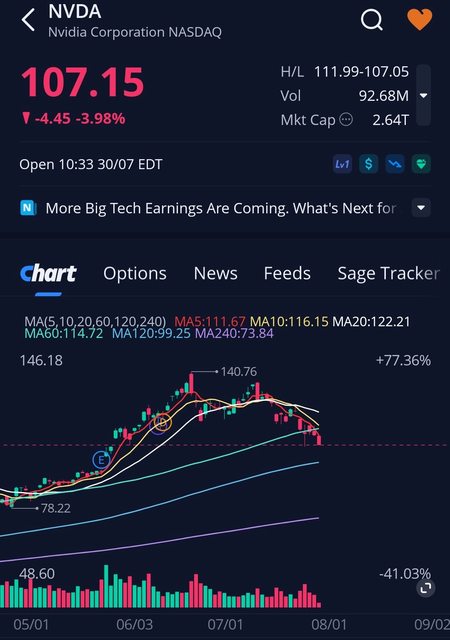Go back using the arrow icon
Screen dimensions: 450x640
click(x=28, y=20)
